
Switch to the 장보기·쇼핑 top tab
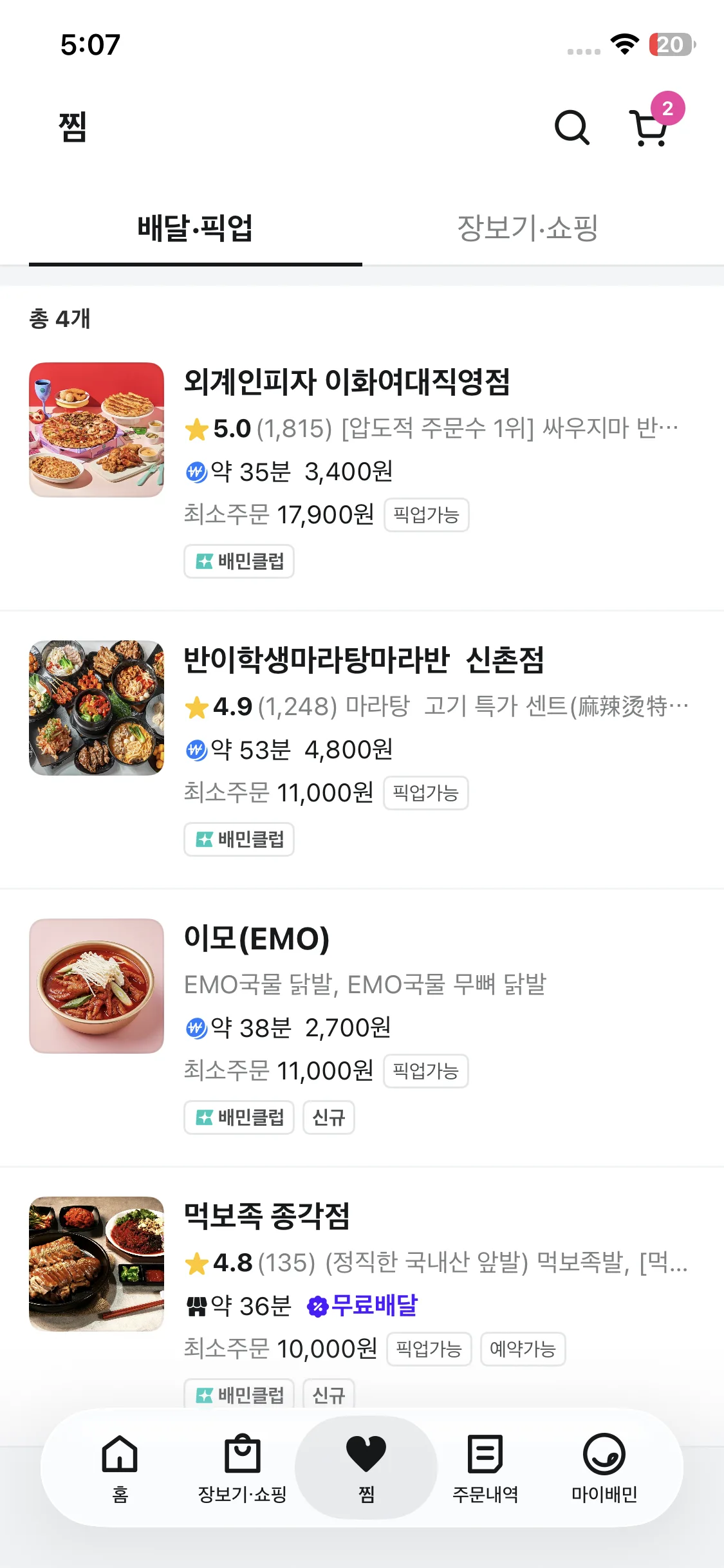coord(528,229)
